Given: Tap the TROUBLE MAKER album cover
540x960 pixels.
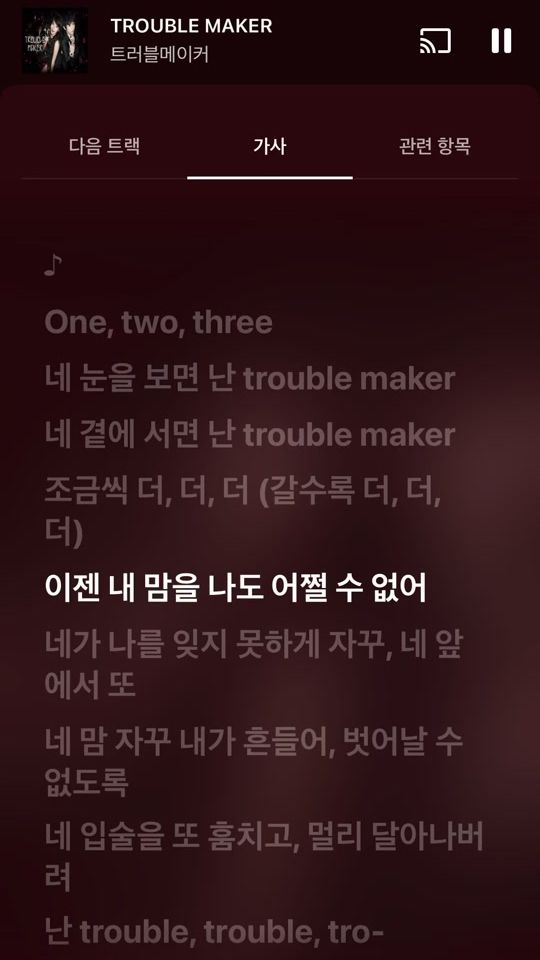Looking at the screenshot, I should point(55,40).
